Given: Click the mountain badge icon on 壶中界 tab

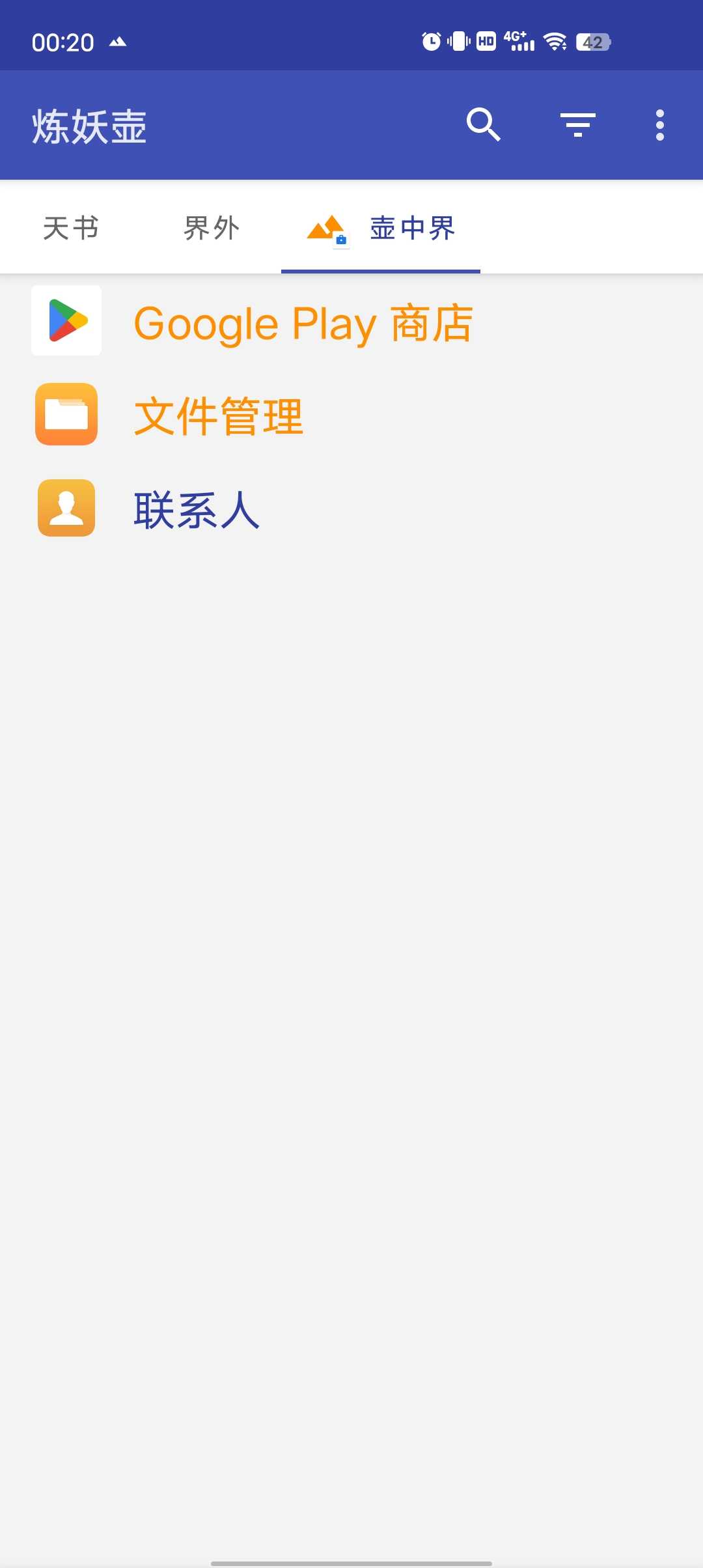Looking at the screenshot, I should (327, 229).
